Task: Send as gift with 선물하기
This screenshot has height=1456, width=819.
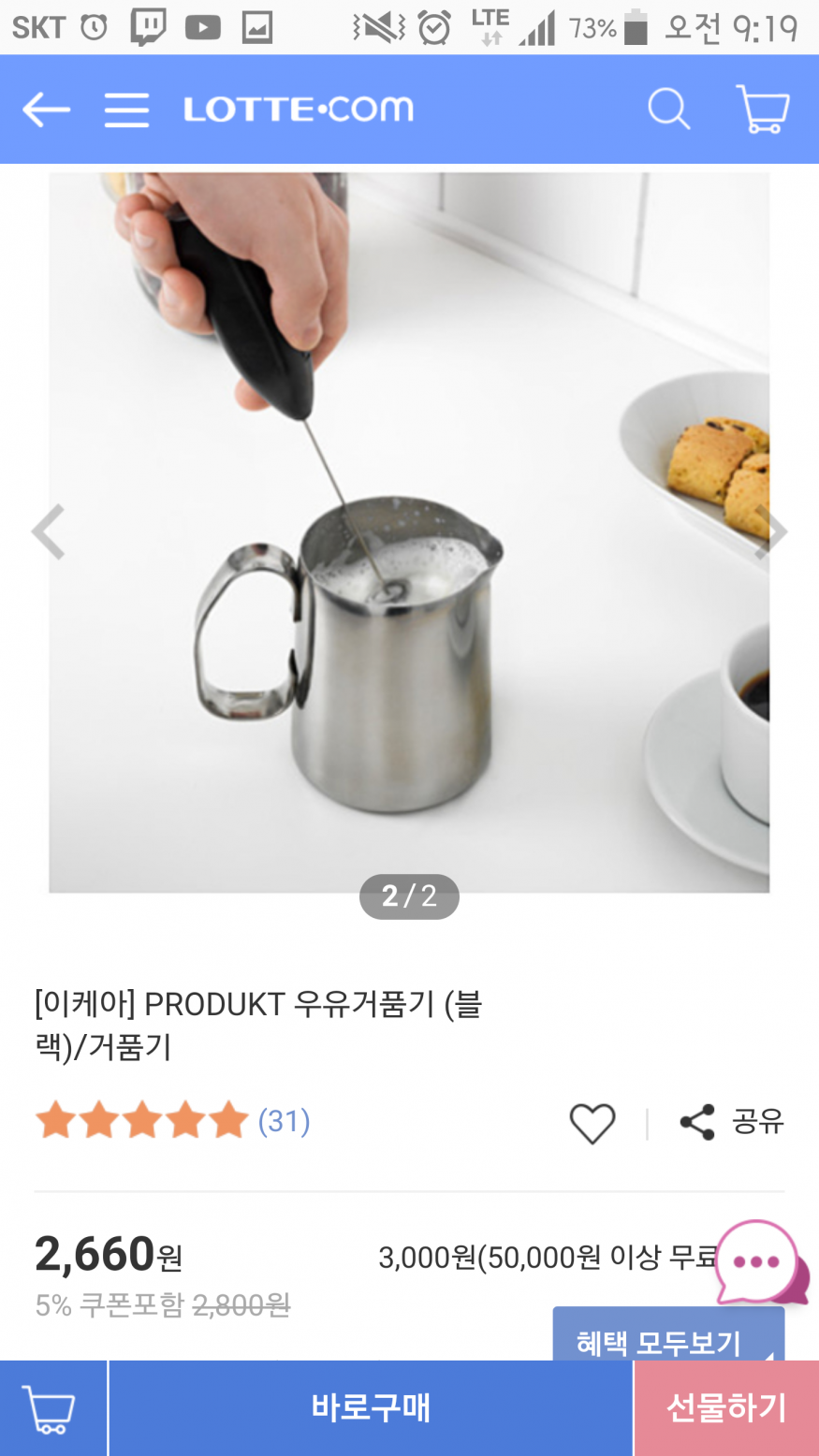Action: 726,1408
